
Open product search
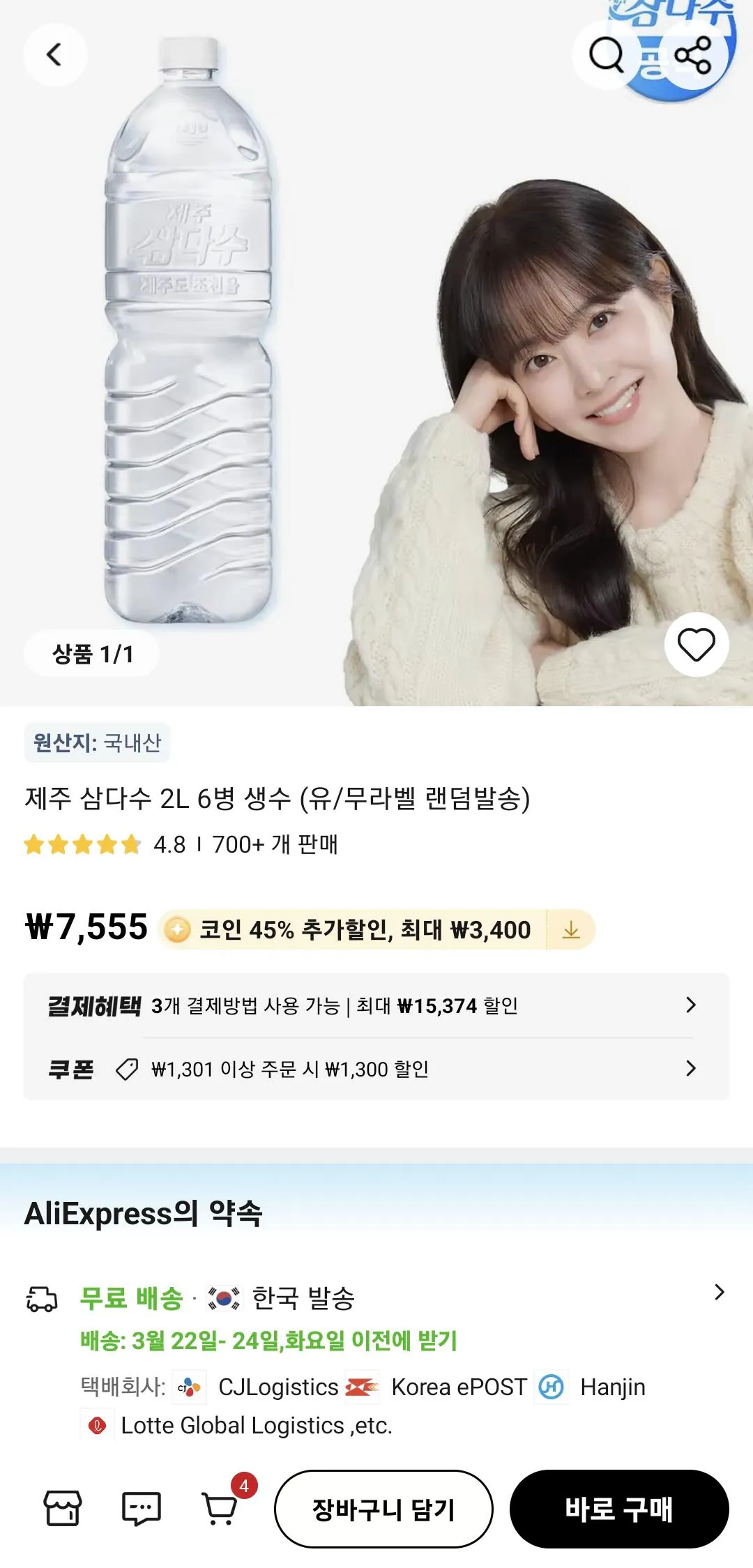point(607,55)
